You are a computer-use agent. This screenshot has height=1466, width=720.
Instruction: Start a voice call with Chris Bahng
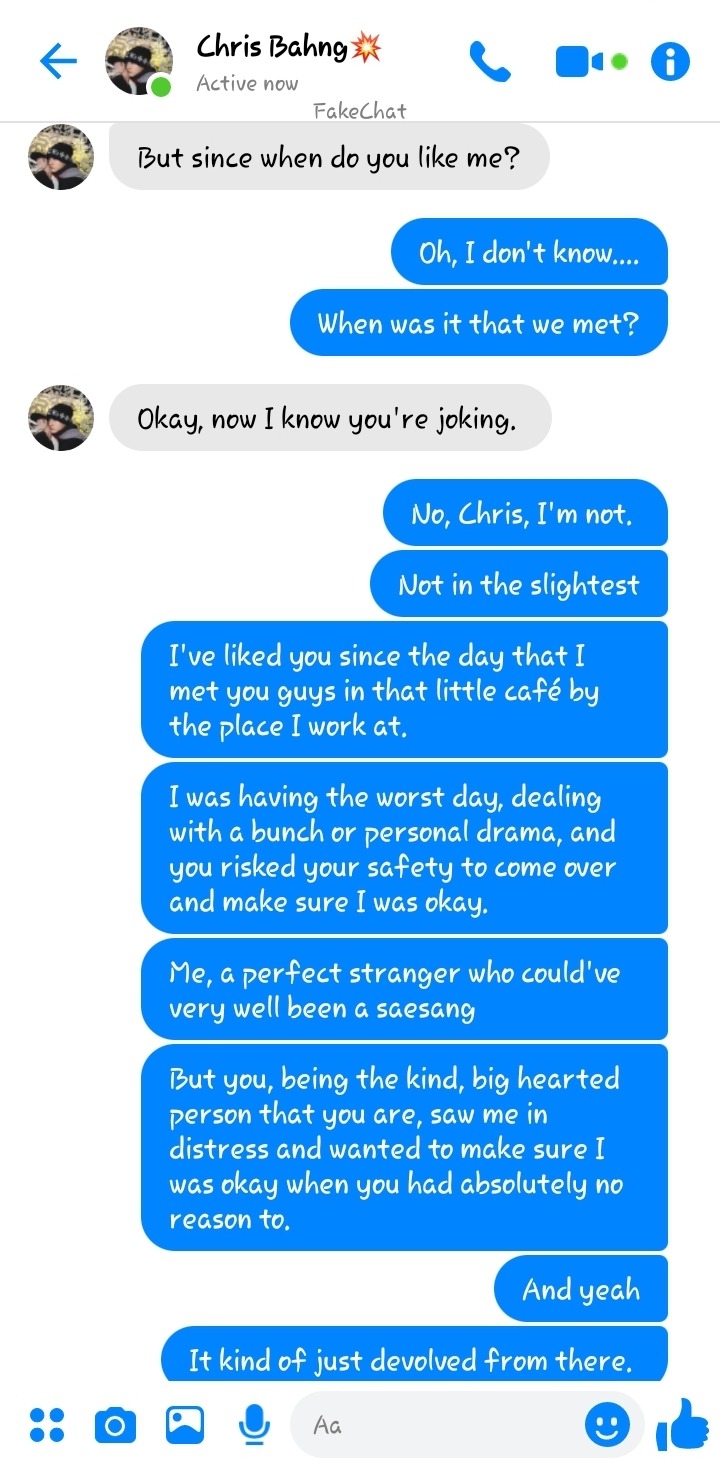(x=490, y=62)
